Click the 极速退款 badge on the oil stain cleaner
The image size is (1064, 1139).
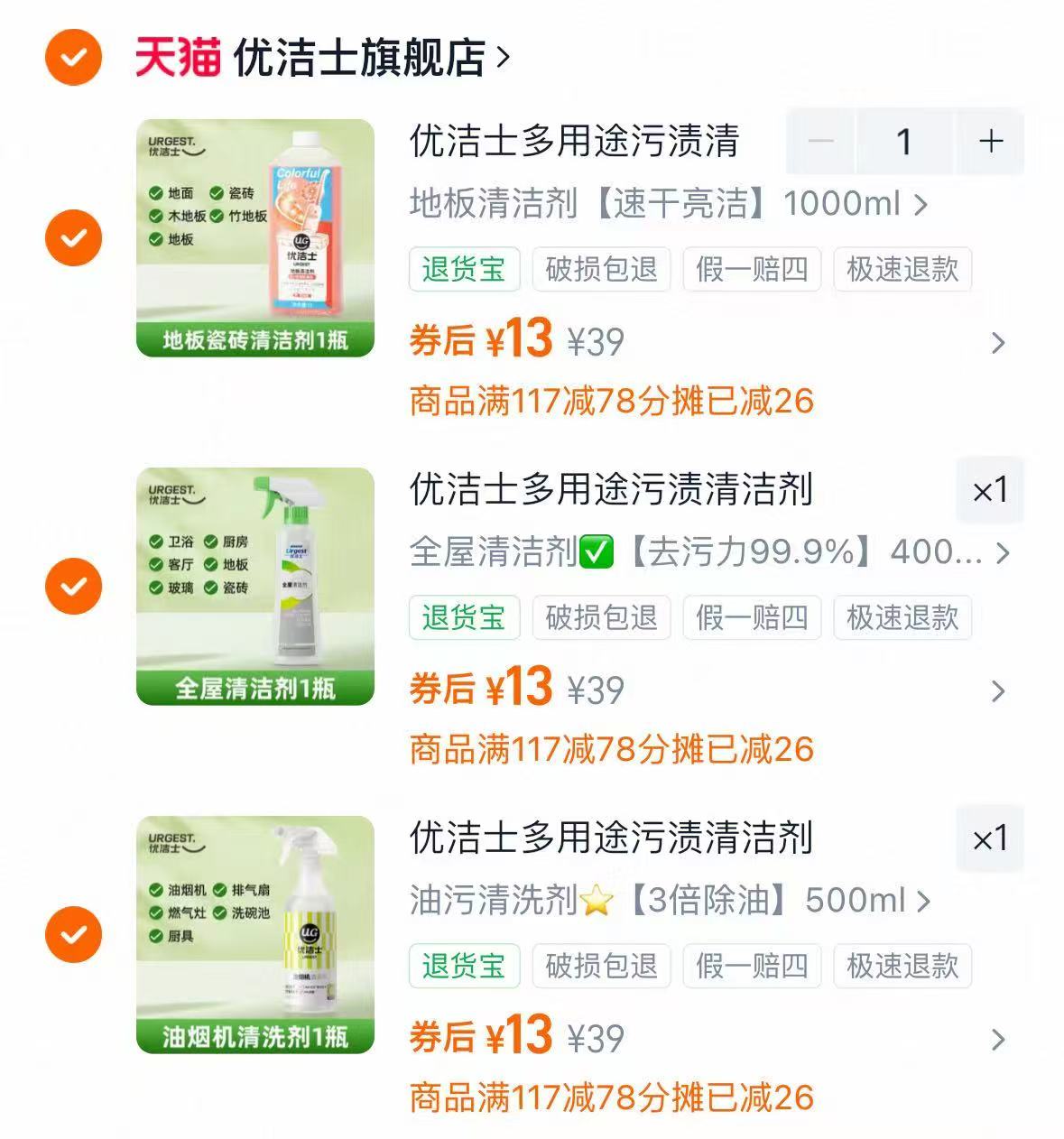point(902,966)
